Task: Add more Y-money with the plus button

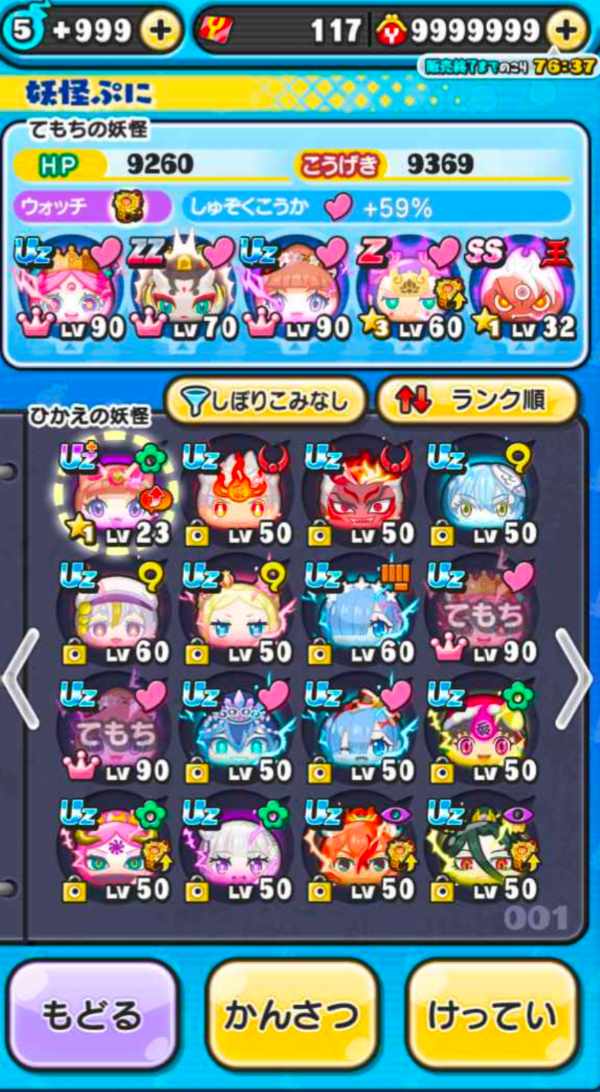Action: [567, 31]
